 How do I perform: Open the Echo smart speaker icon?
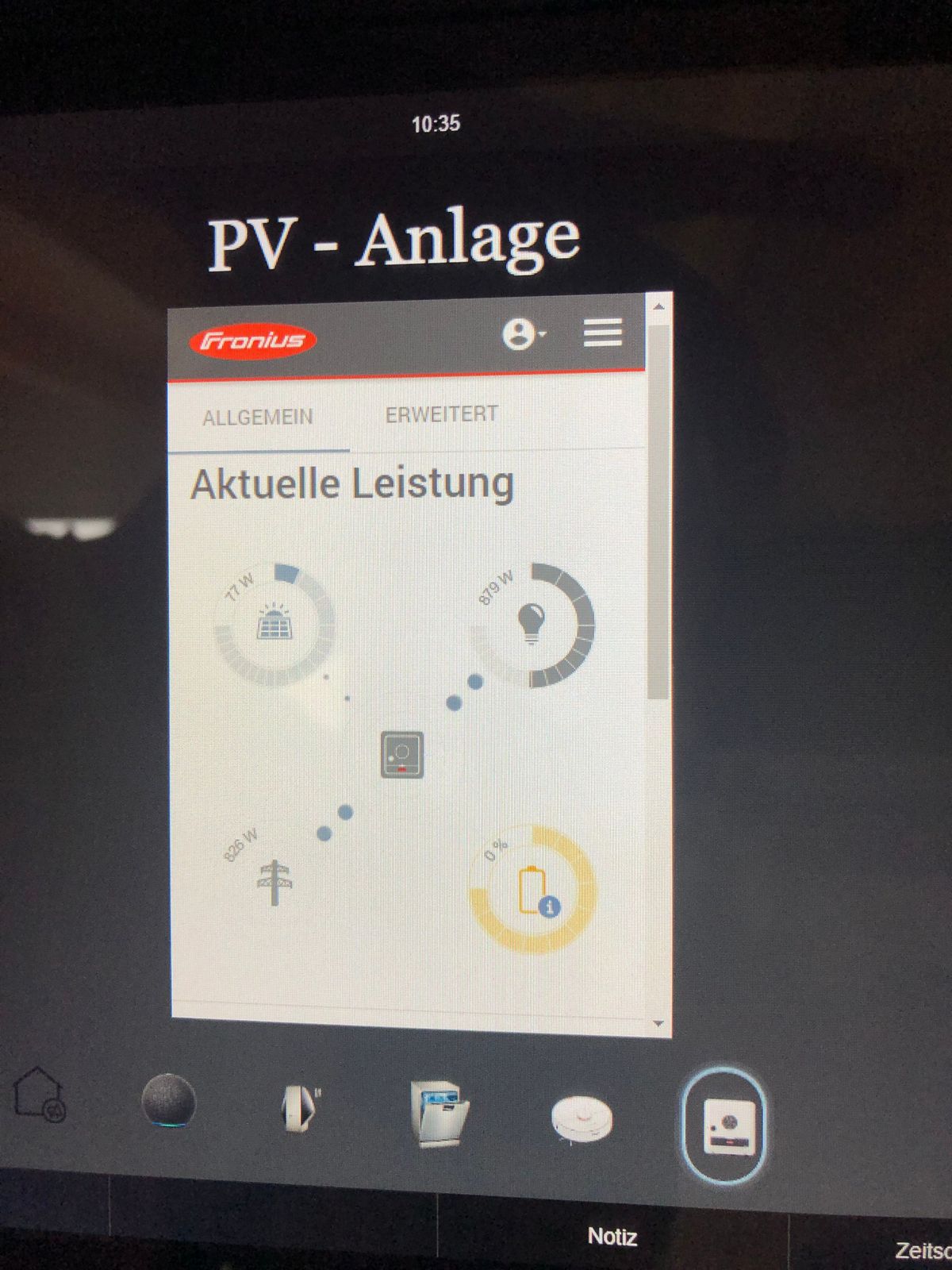[x=168, y=1100]
